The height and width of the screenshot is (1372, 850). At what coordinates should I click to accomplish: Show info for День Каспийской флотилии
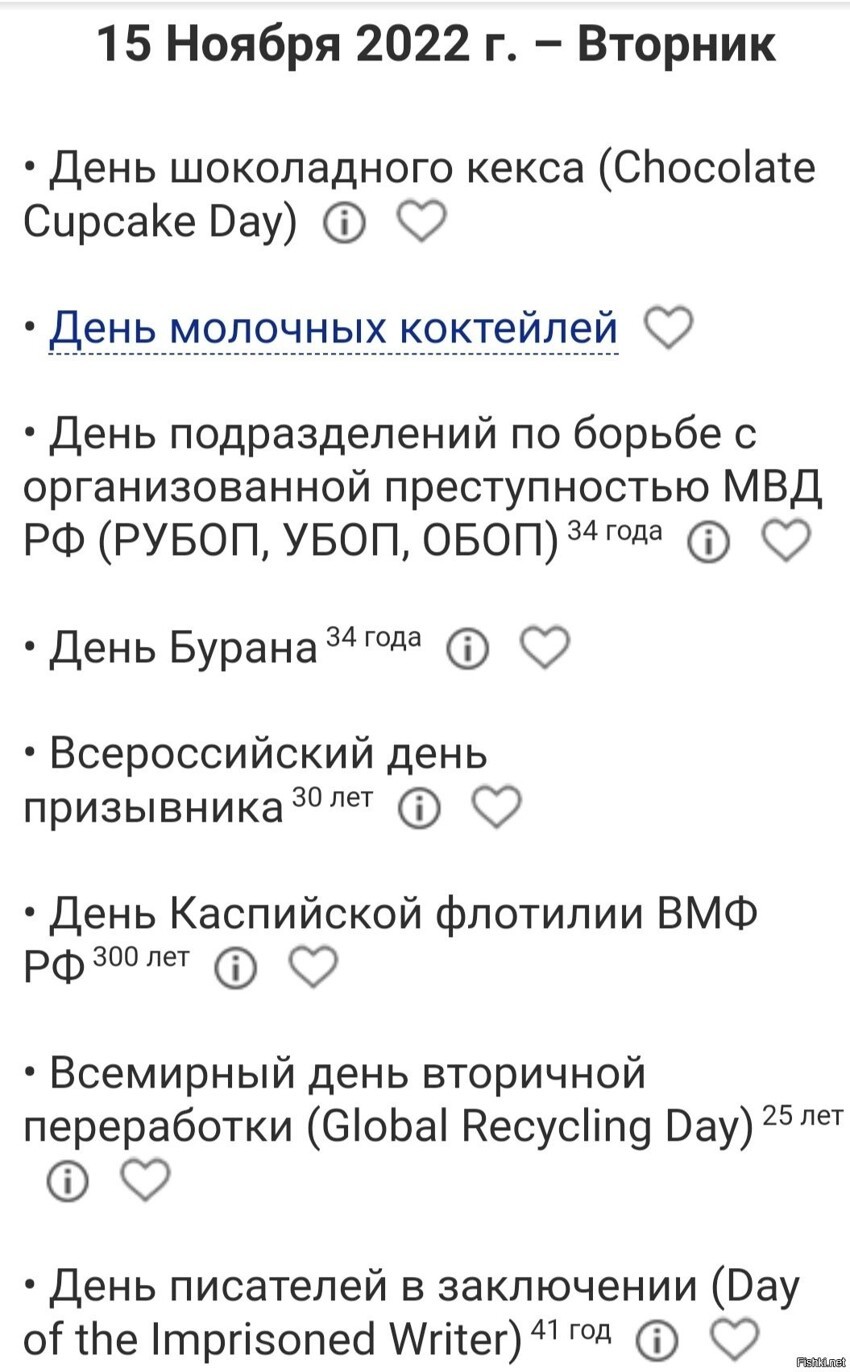pyautogui.click(x=236, y=968)
